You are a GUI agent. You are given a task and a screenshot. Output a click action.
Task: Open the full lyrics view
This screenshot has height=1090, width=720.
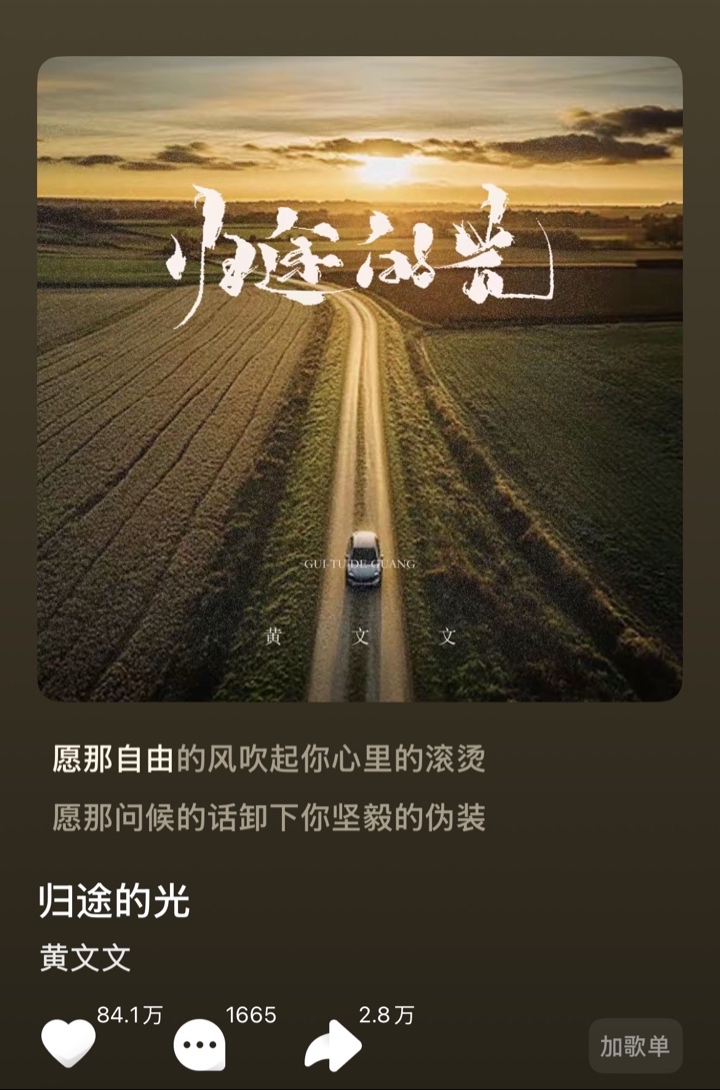click(268, 788)
